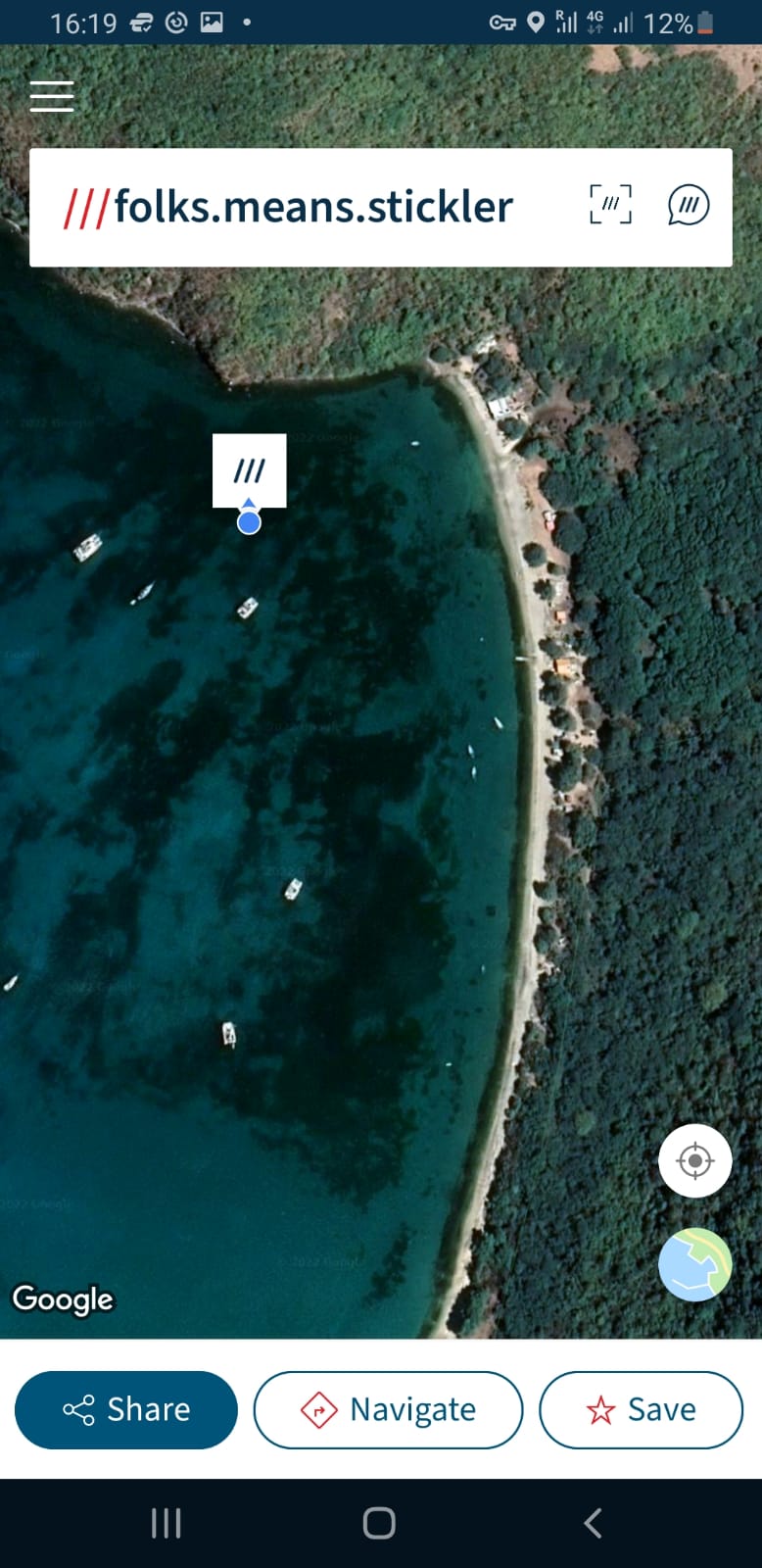
Task: Share this three-word address
Action: (x=126, y=1409)
